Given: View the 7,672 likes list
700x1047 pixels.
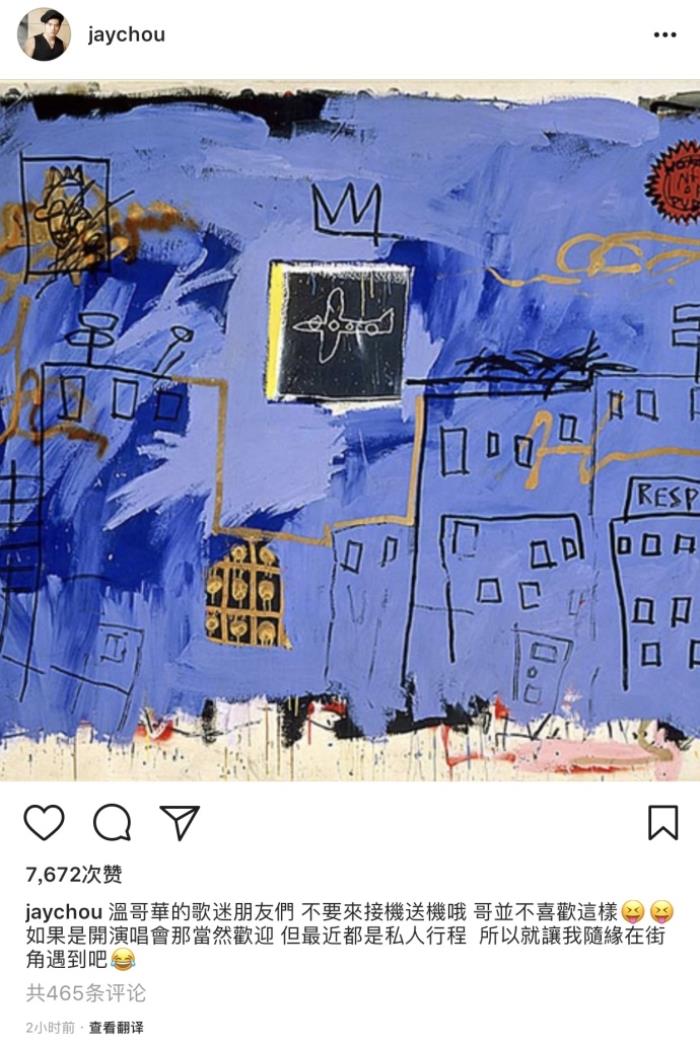Looking at the screenshot, I should coord(74,875).
